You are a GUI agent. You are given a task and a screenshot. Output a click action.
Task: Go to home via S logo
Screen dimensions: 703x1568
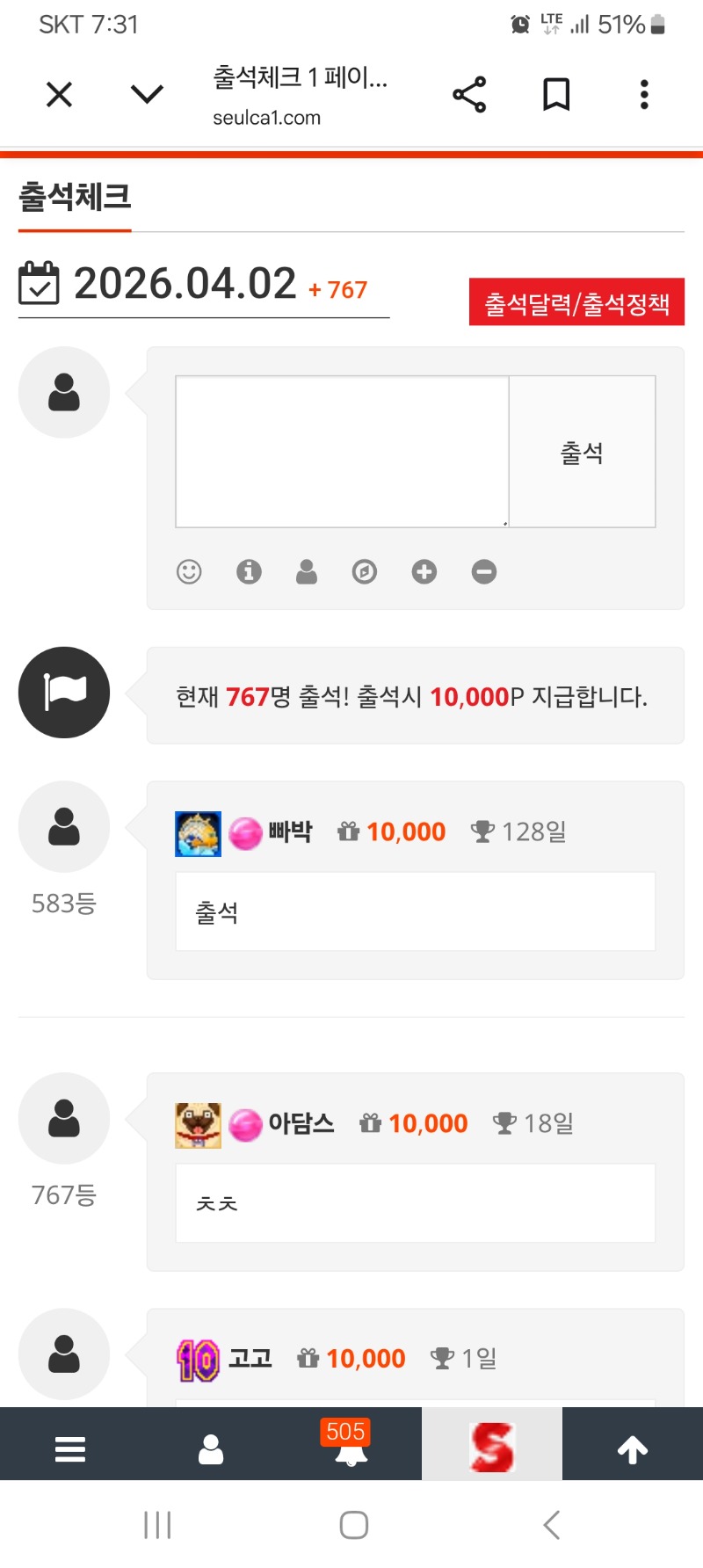(492, 1447)
